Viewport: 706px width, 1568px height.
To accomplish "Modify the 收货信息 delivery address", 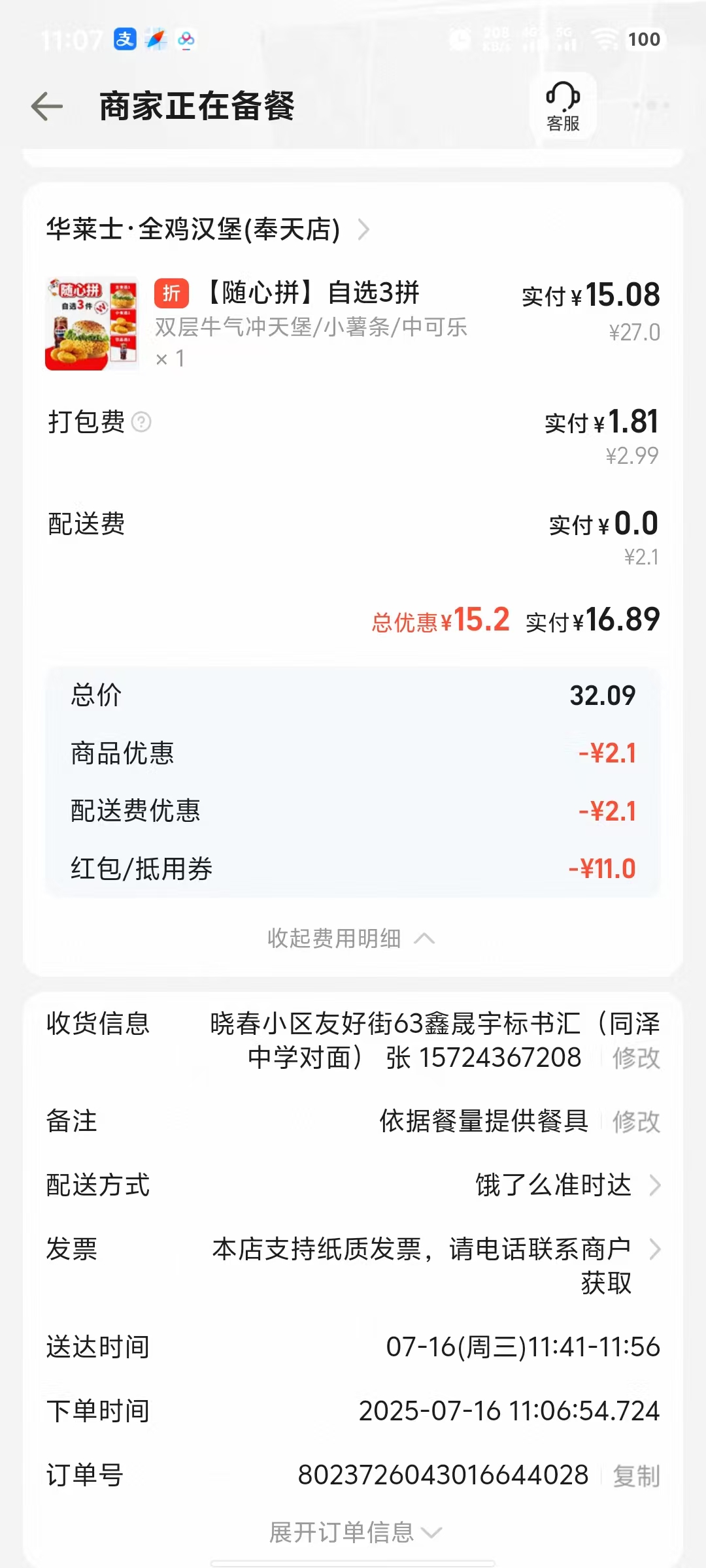I will pyautogui.click(x=636, y=1058).
